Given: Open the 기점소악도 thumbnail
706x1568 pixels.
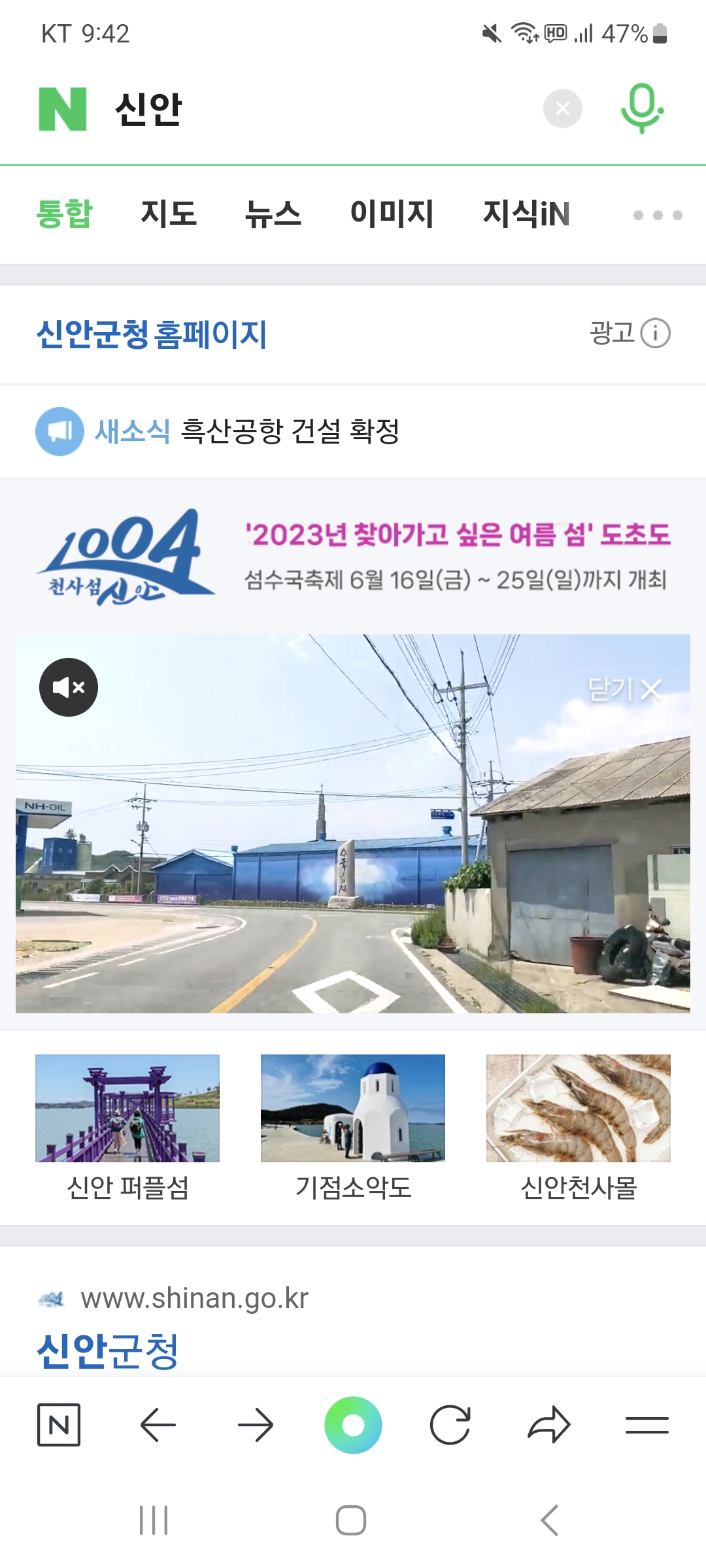Looking at the screenshot, I should (353, 1128).
